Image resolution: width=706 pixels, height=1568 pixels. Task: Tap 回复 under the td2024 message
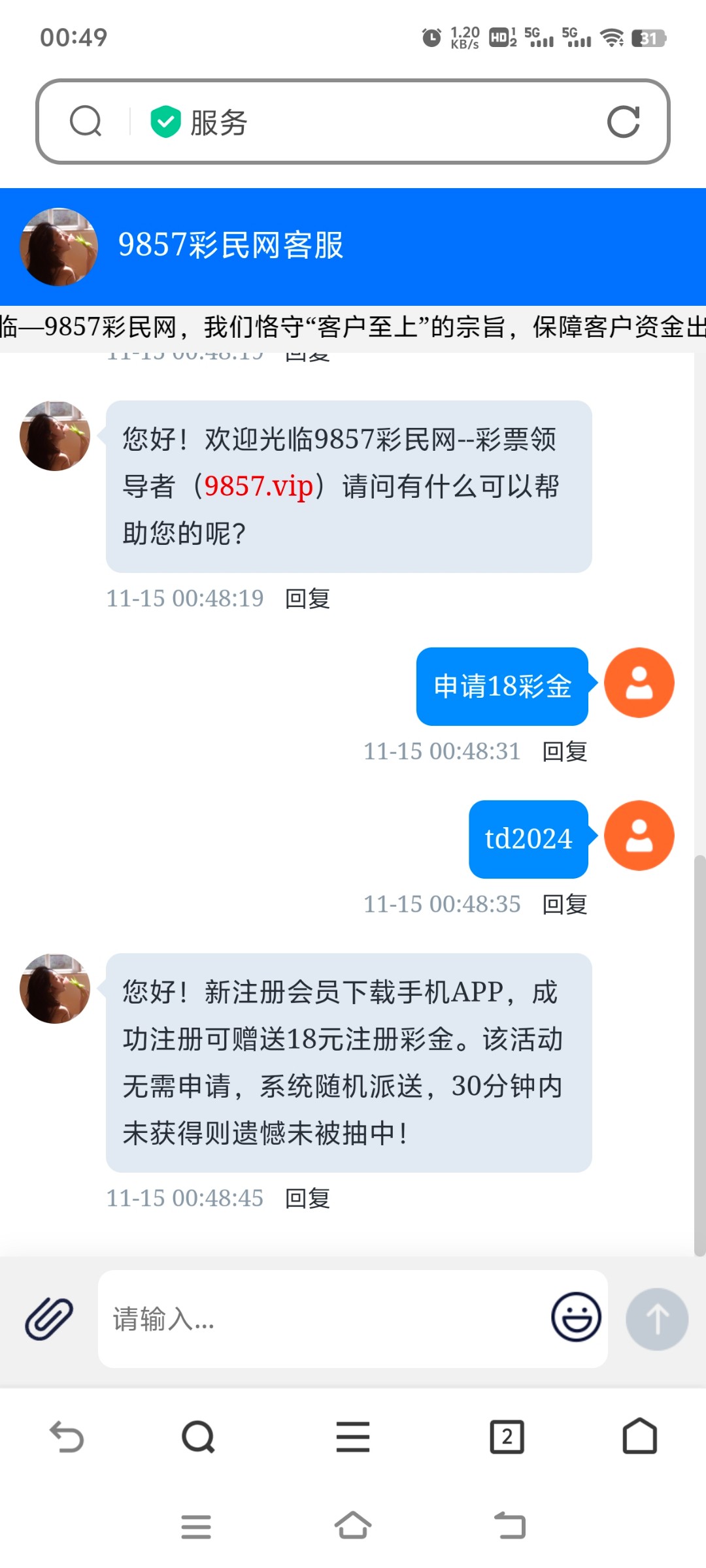565,905
